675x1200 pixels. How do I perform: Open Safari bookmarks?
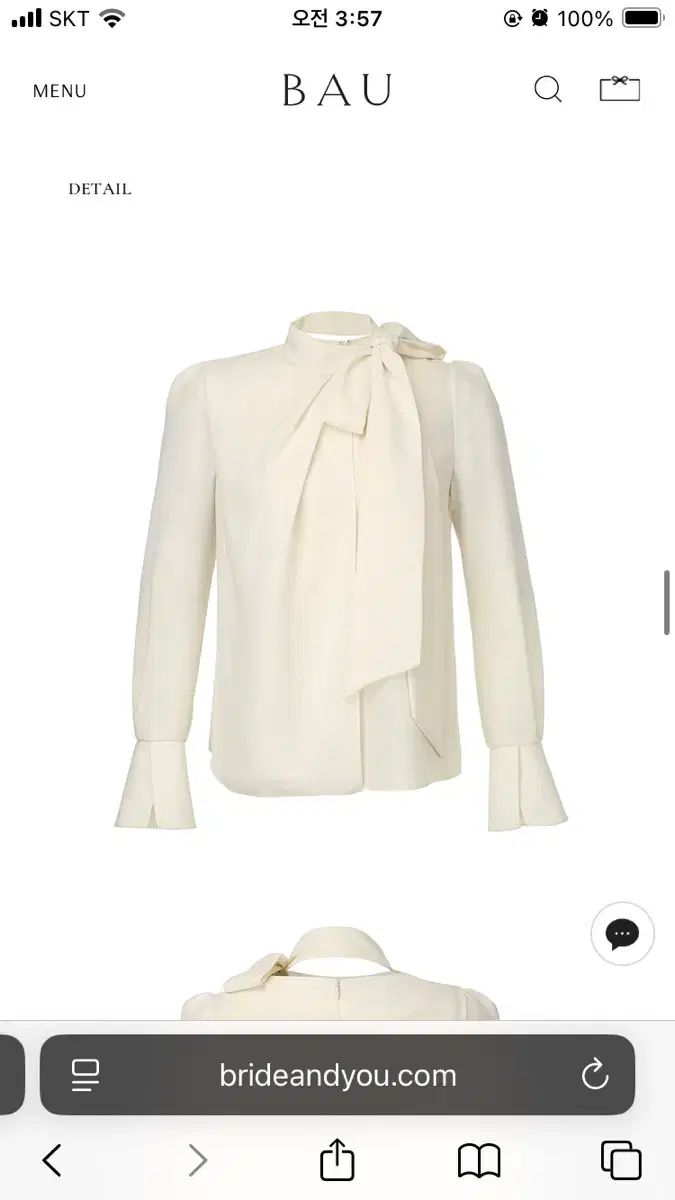(479, 1160)
